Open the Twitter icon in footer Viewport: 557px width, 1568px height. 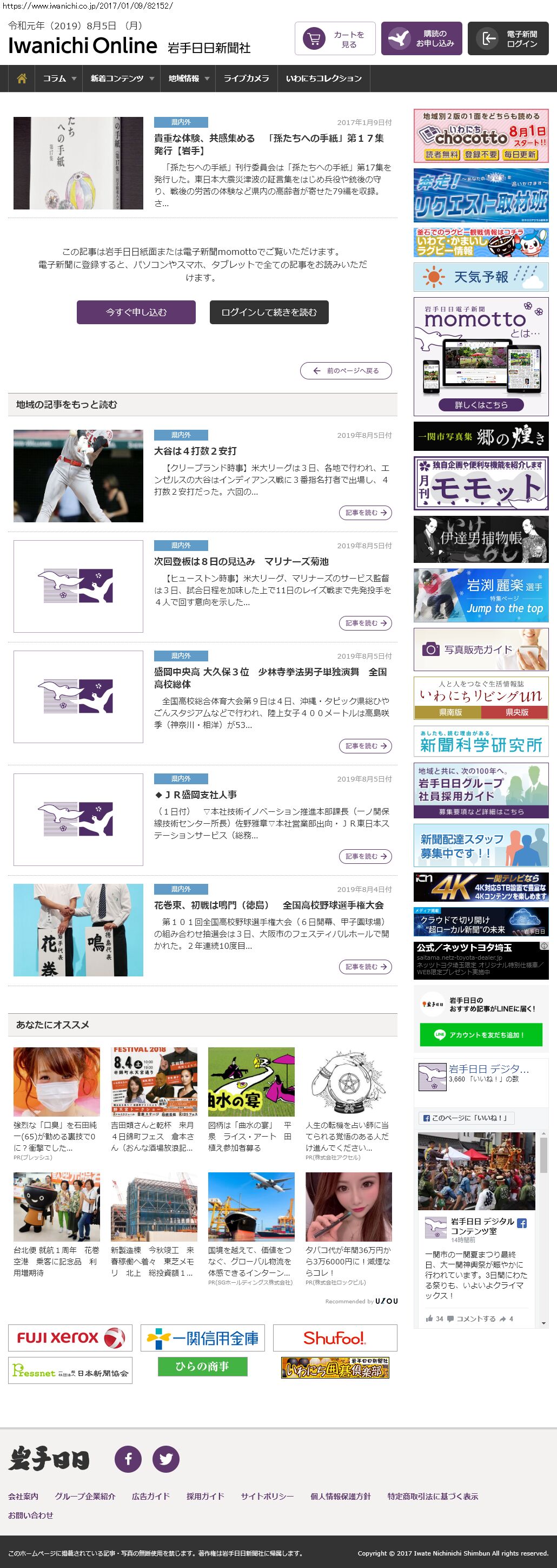click(166, 1459)
